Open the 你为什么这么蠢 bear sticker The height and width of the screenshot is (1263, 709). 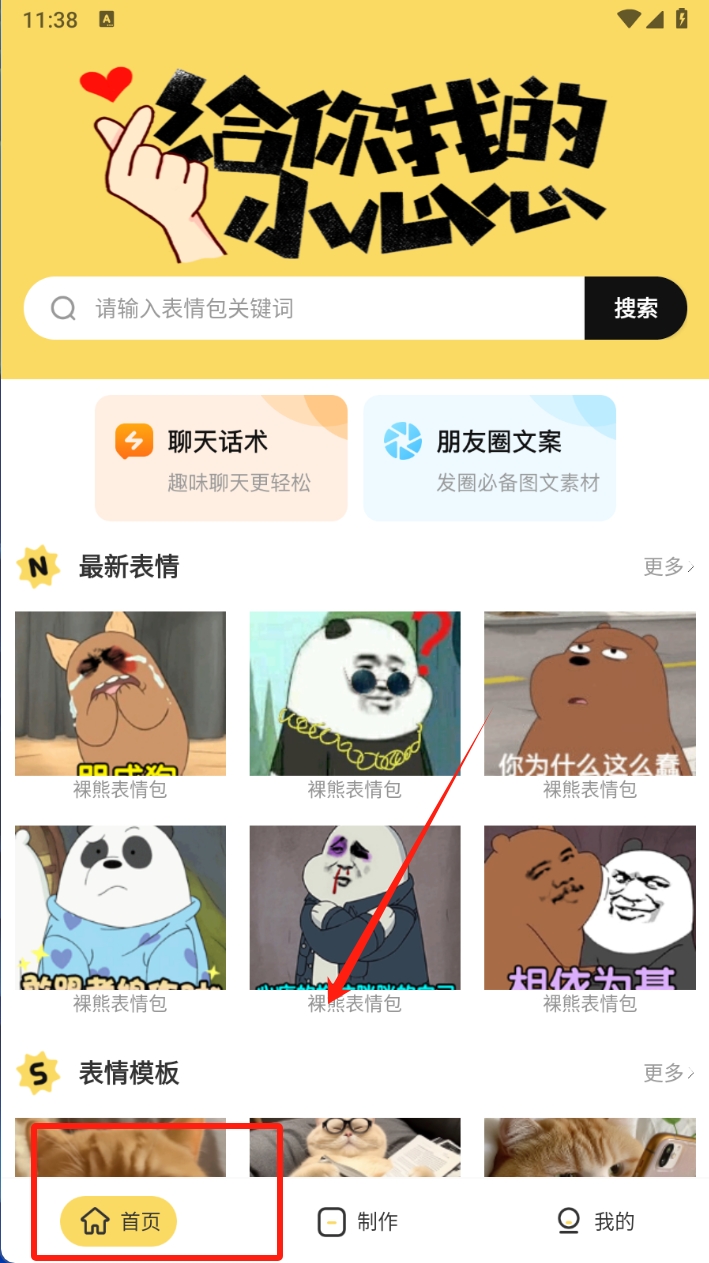589,693
